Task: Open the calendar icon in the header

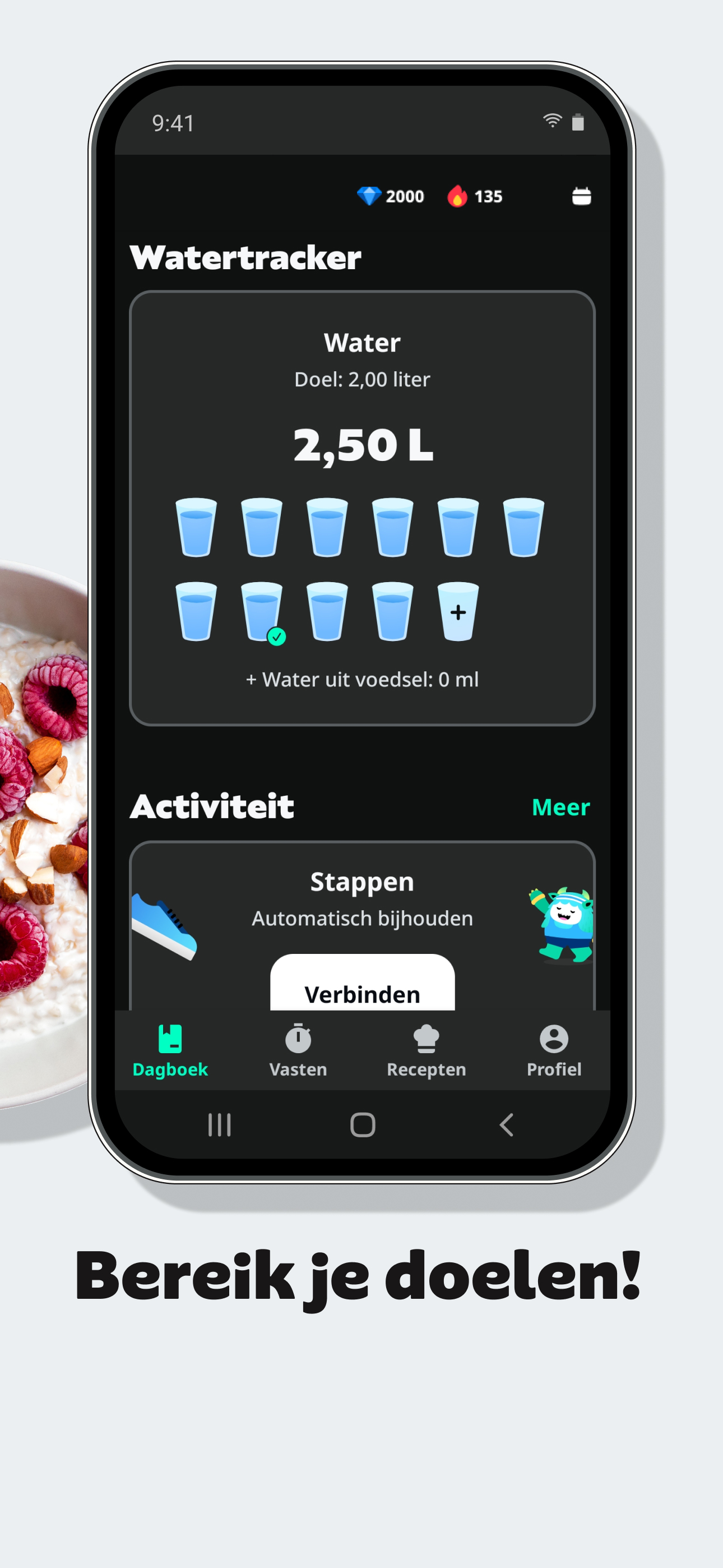Action: pyautogui.click(x=581, y=196)
